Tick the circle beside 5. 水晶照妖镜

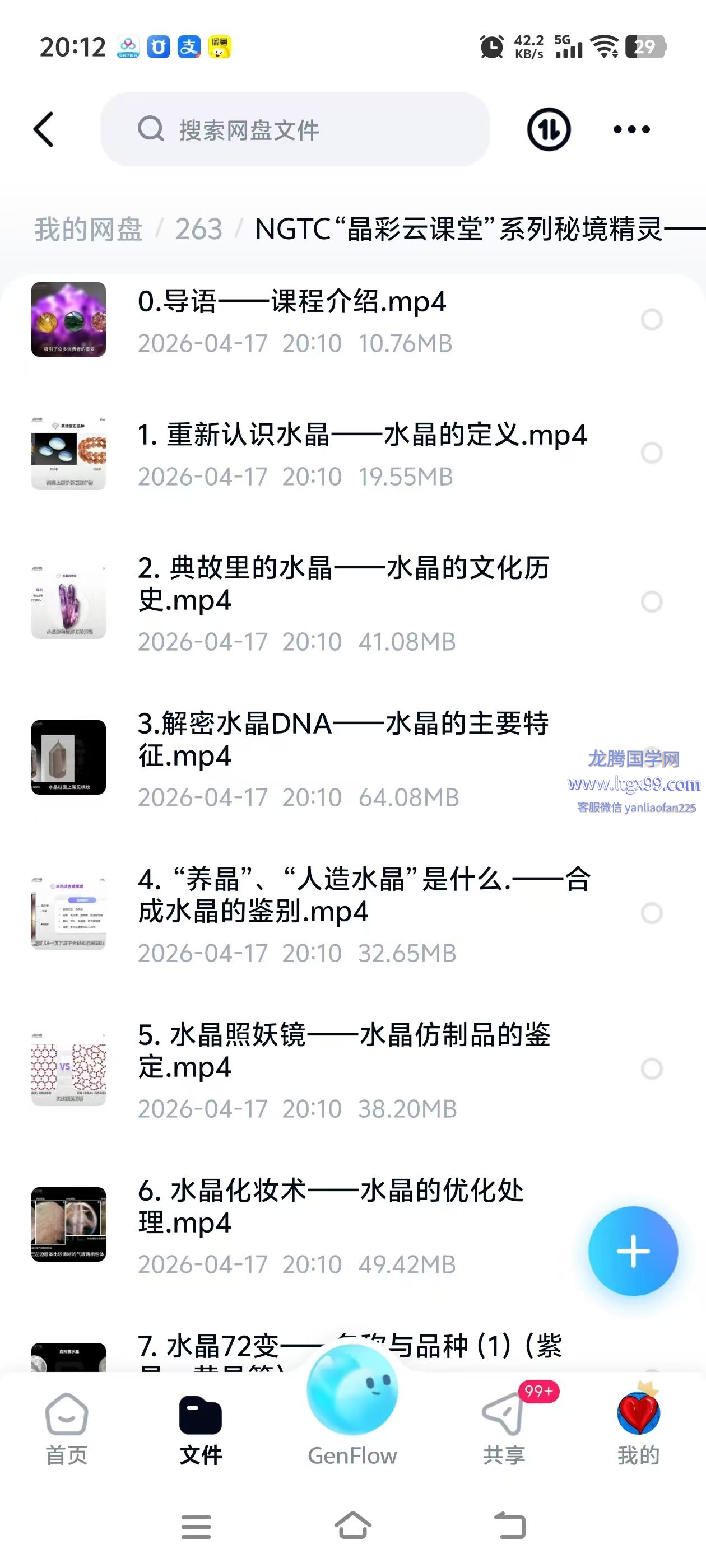tap(651, 1068)
